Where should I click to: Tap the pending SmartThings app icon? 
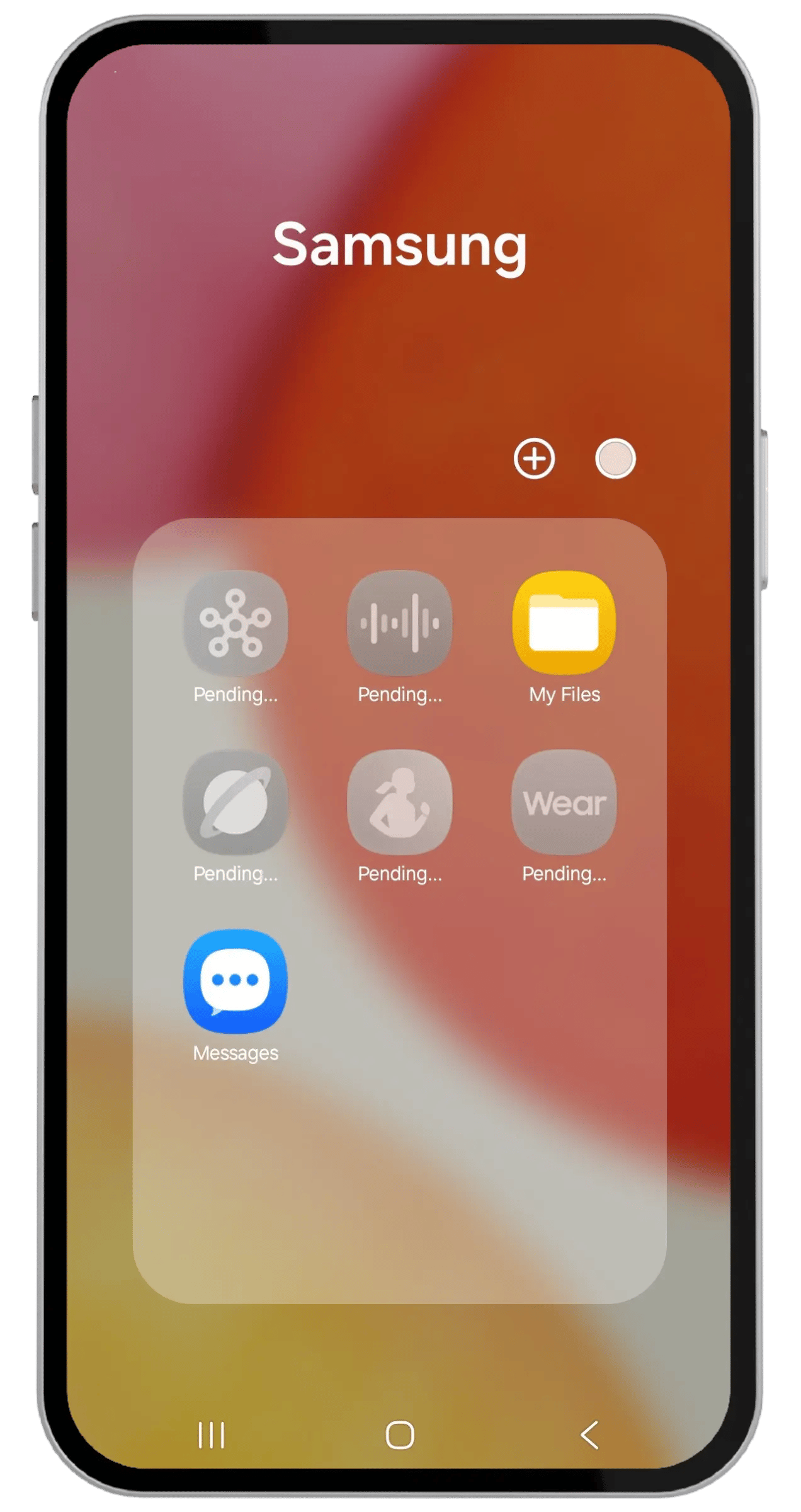pyautogui.click(x=236, y=622)
